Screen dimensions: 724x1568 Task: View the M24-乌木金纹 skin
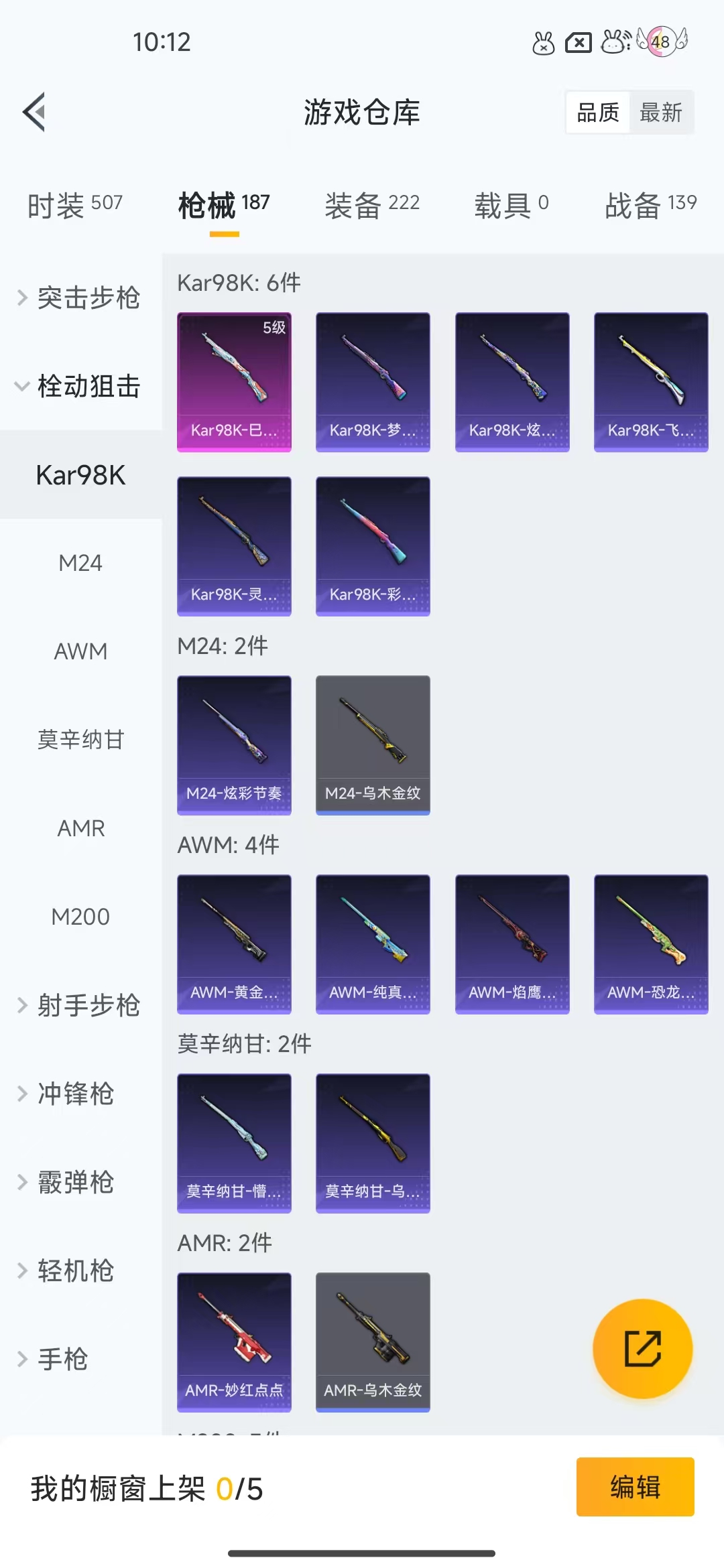pos(373,745)
